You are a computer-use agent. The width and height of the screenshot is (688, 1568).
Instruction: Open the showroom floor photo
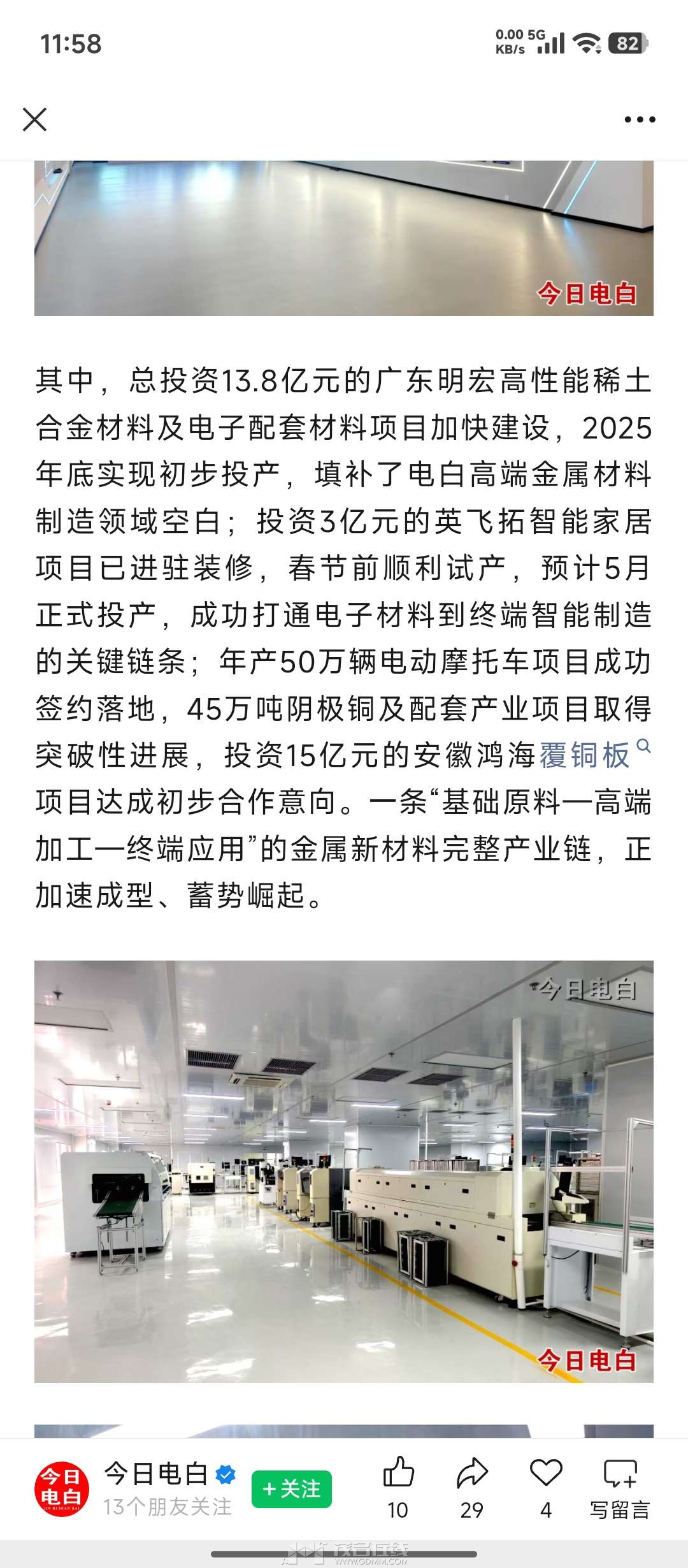tap(344, 238)
